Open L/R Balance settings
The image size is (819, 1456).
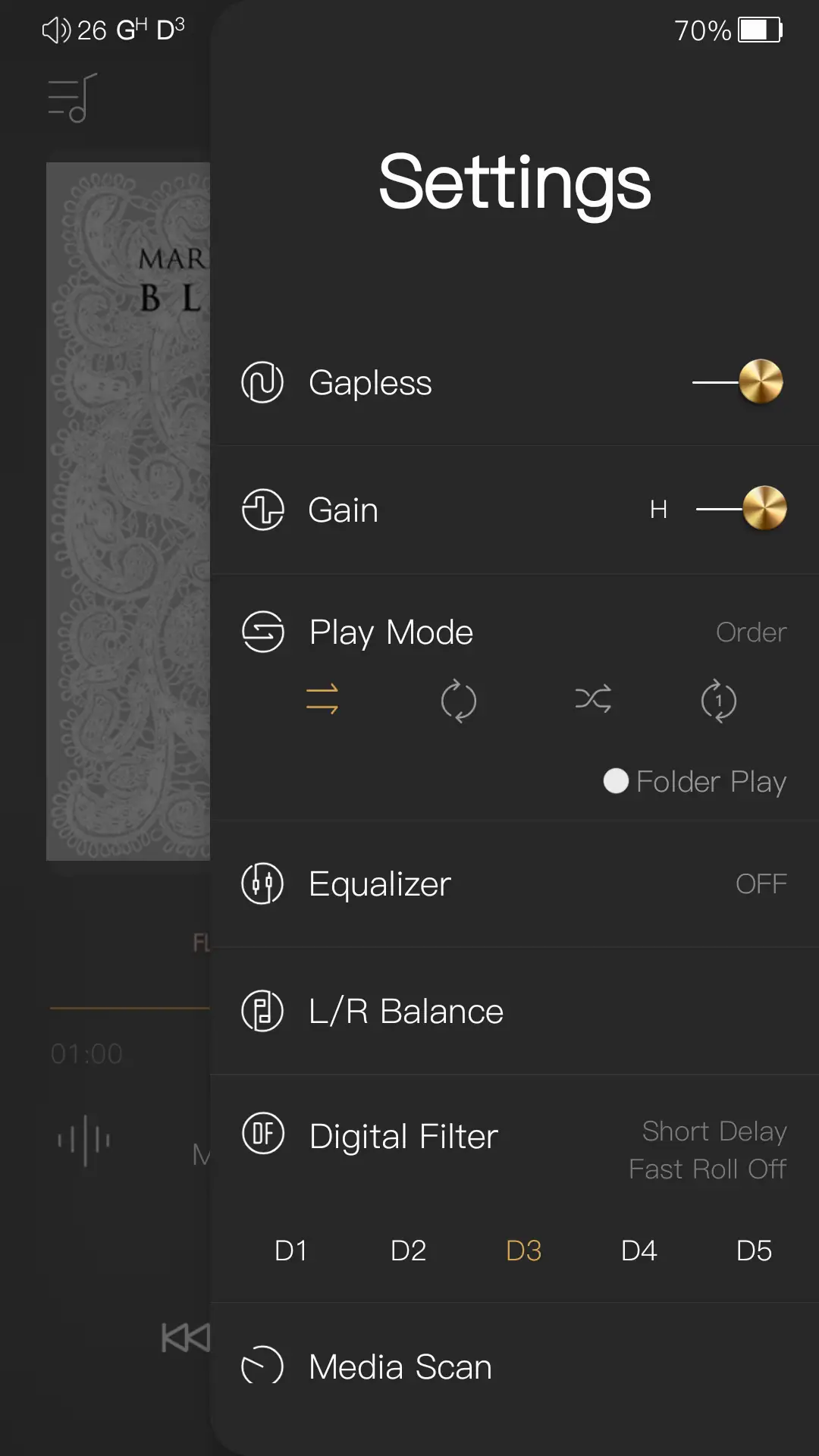[x=514, y=1012]
